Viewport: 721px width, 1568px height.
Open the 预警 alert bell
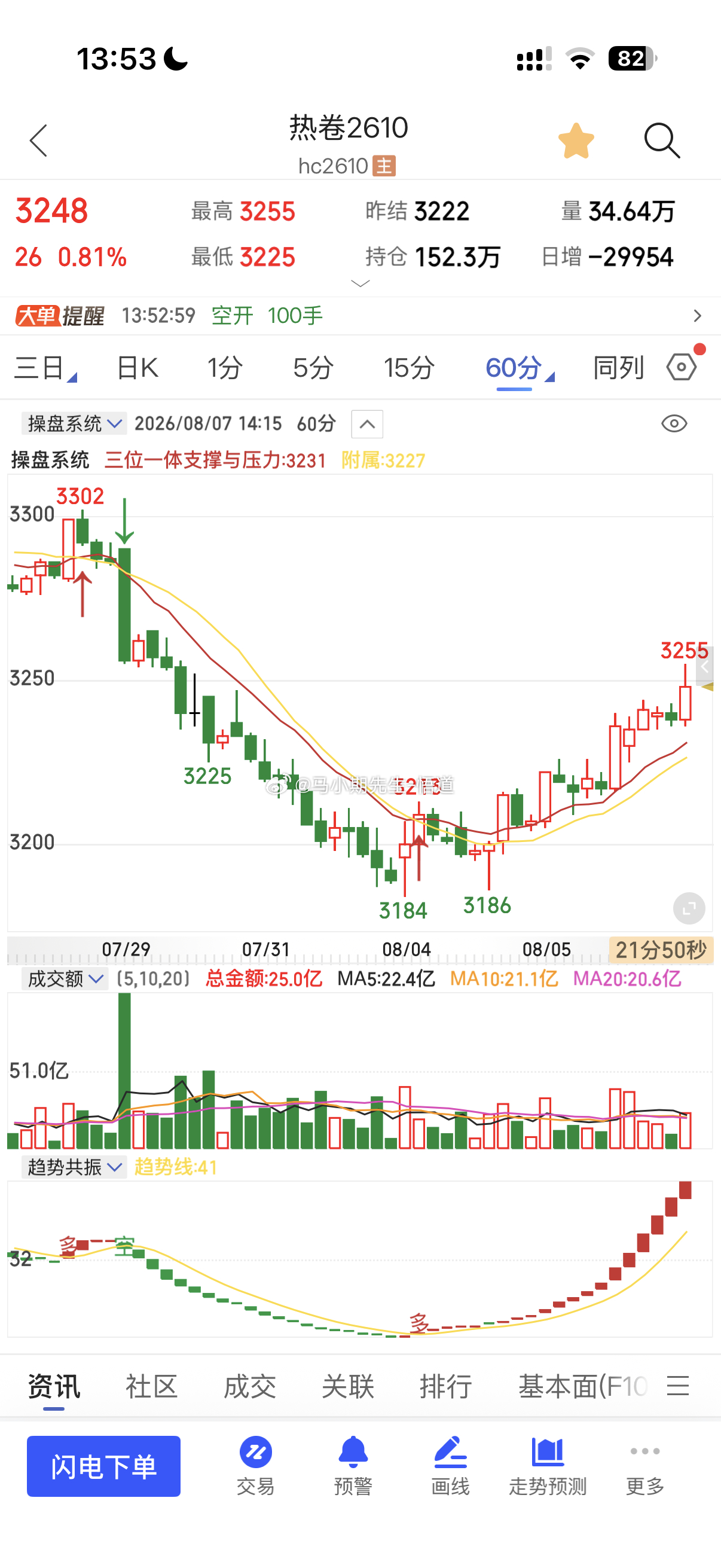pyautogui.click(x=353, y=1466)
